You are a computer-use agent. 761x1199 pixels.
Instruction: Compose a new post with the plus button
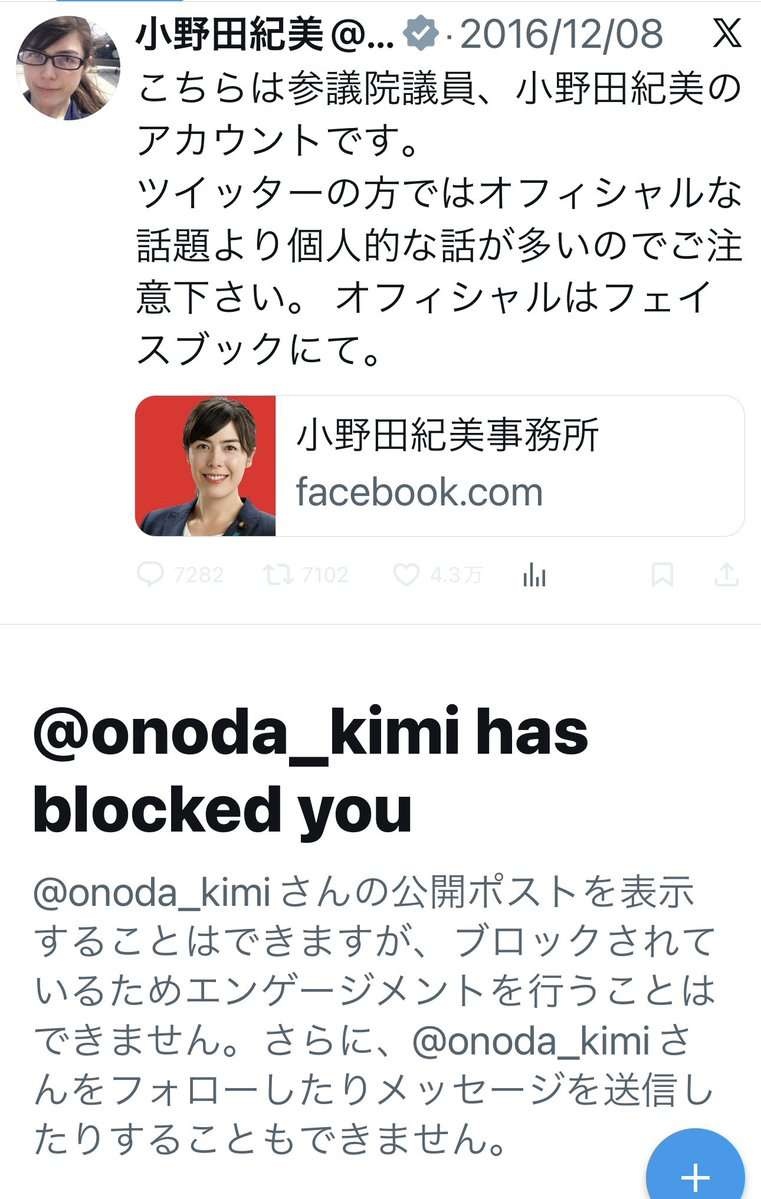[696, 1172]
